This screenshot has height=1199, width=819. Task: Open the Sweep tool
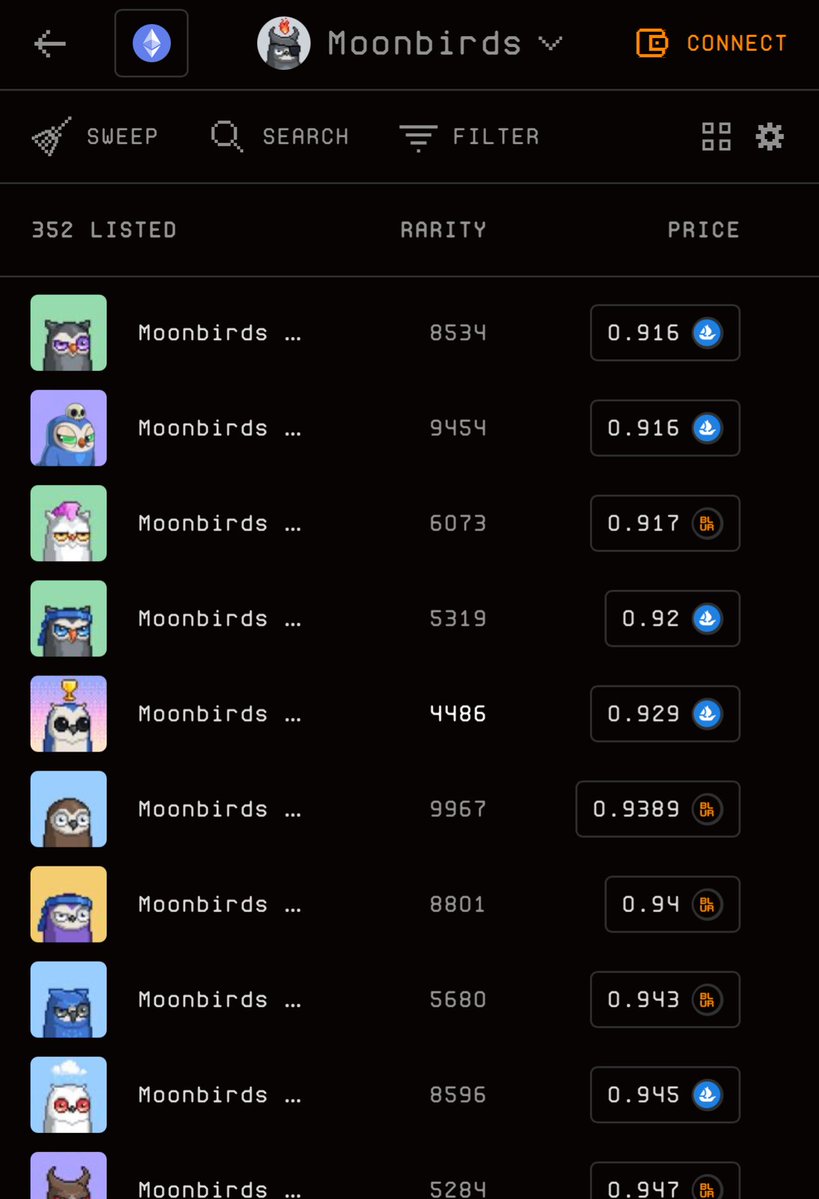(95, 137)
